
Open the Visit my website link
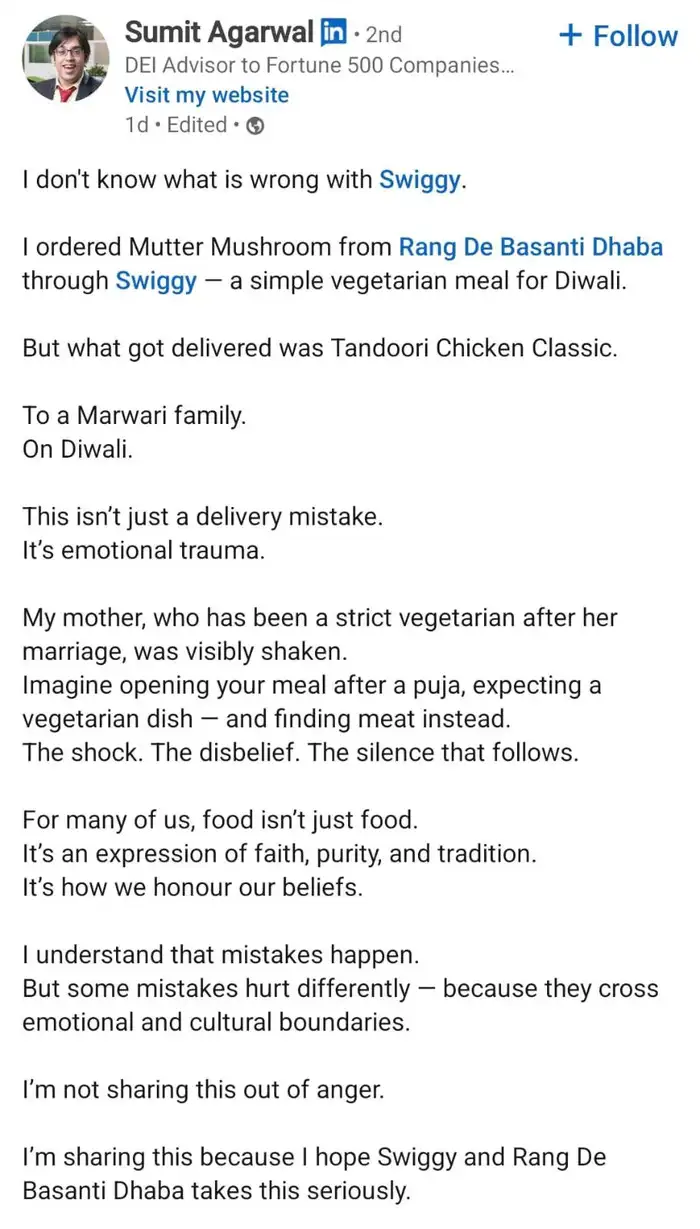click(x=207, y=95)
